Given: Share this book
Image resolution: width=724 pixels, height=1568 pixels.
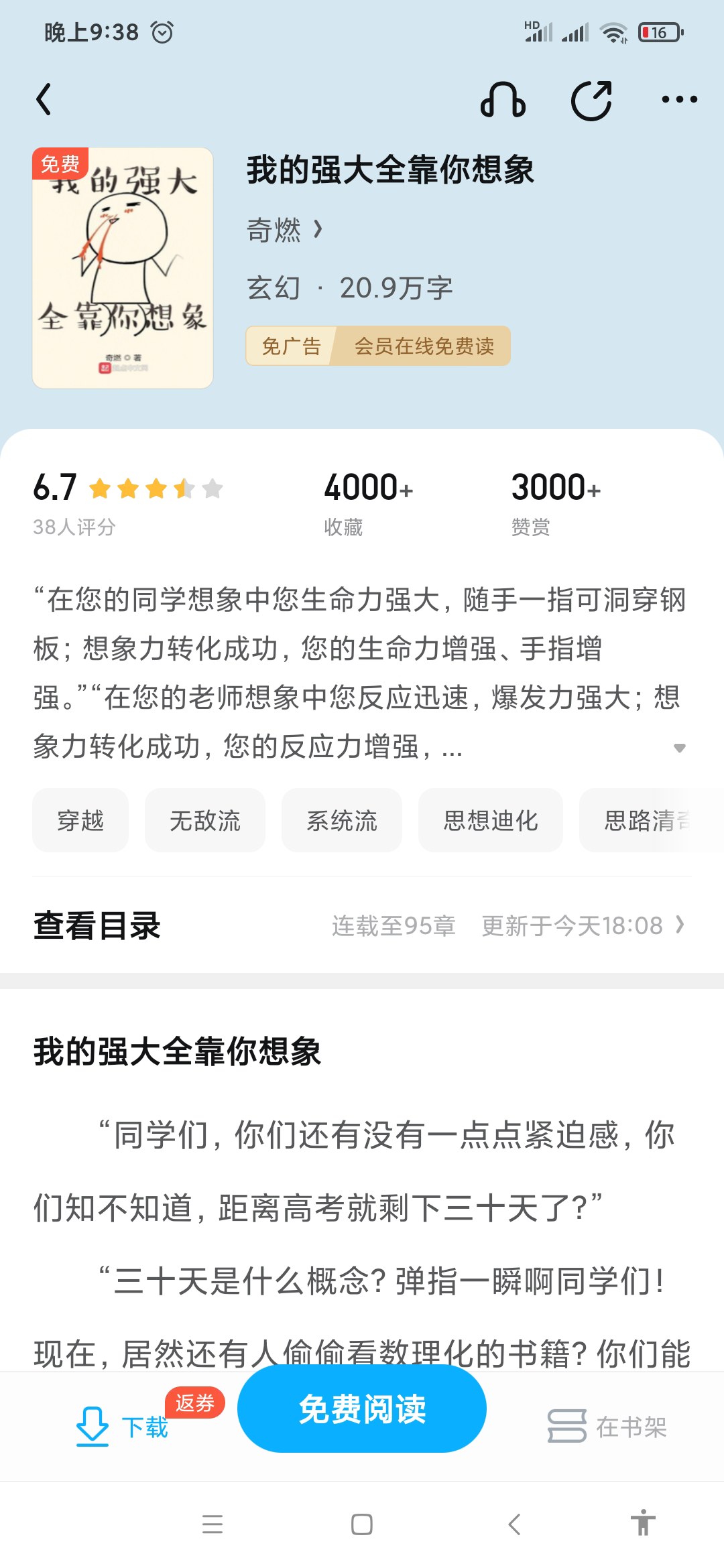Looking at the screenshot, I should 592,100.
